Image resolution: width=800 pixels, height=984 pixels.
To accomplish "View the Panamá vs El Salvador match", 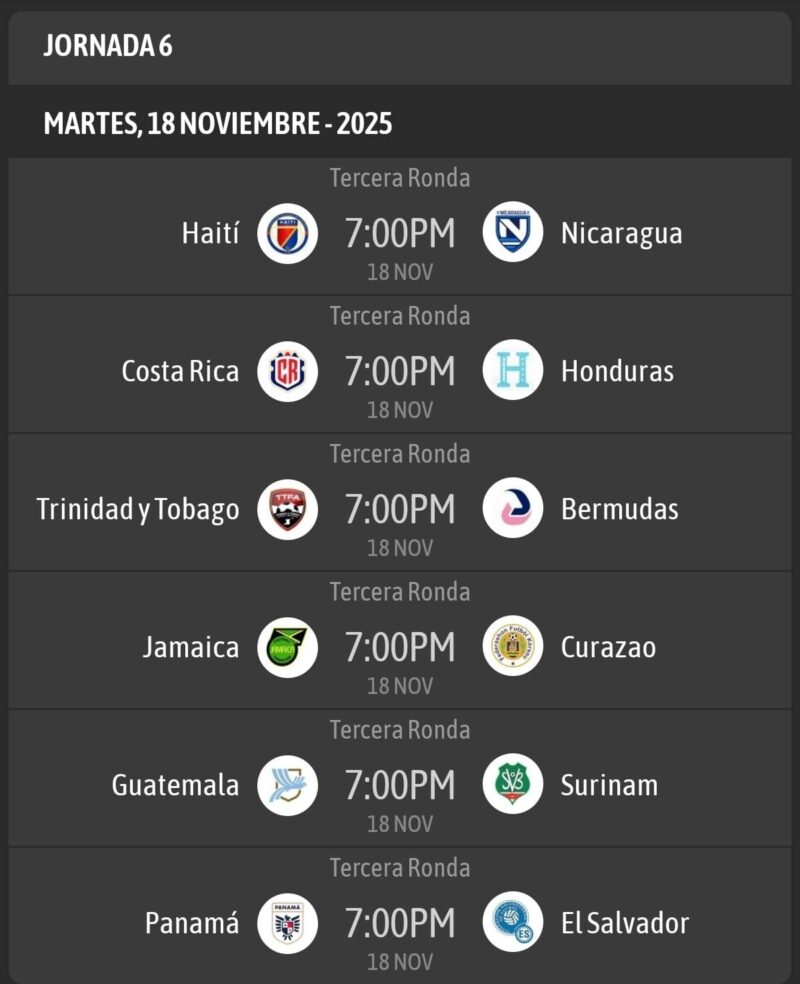I will pos(400,923).
